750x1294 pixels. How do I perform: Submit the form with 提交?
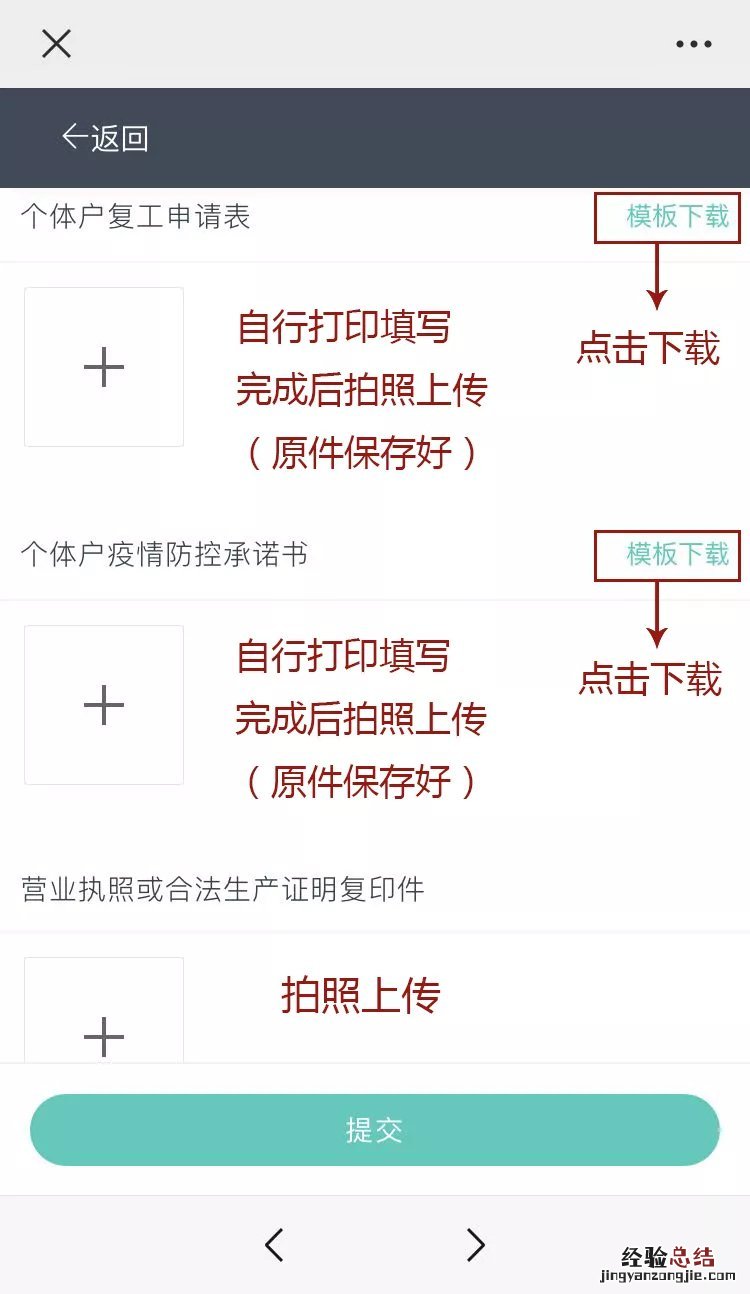coord(375,1130)
